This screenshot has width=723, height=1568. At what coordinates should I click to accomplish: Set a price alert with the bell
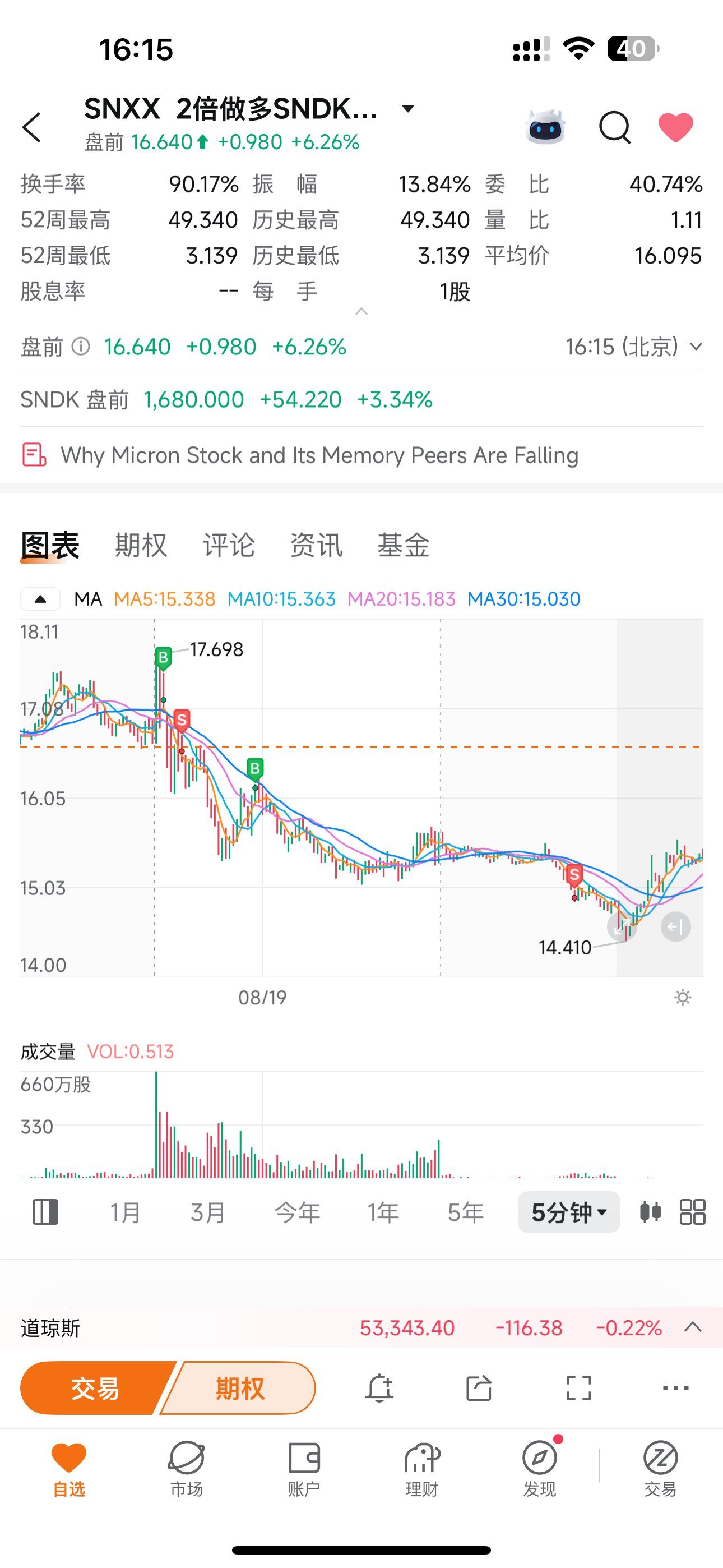pyautogui.click(x=378, y=1389)
